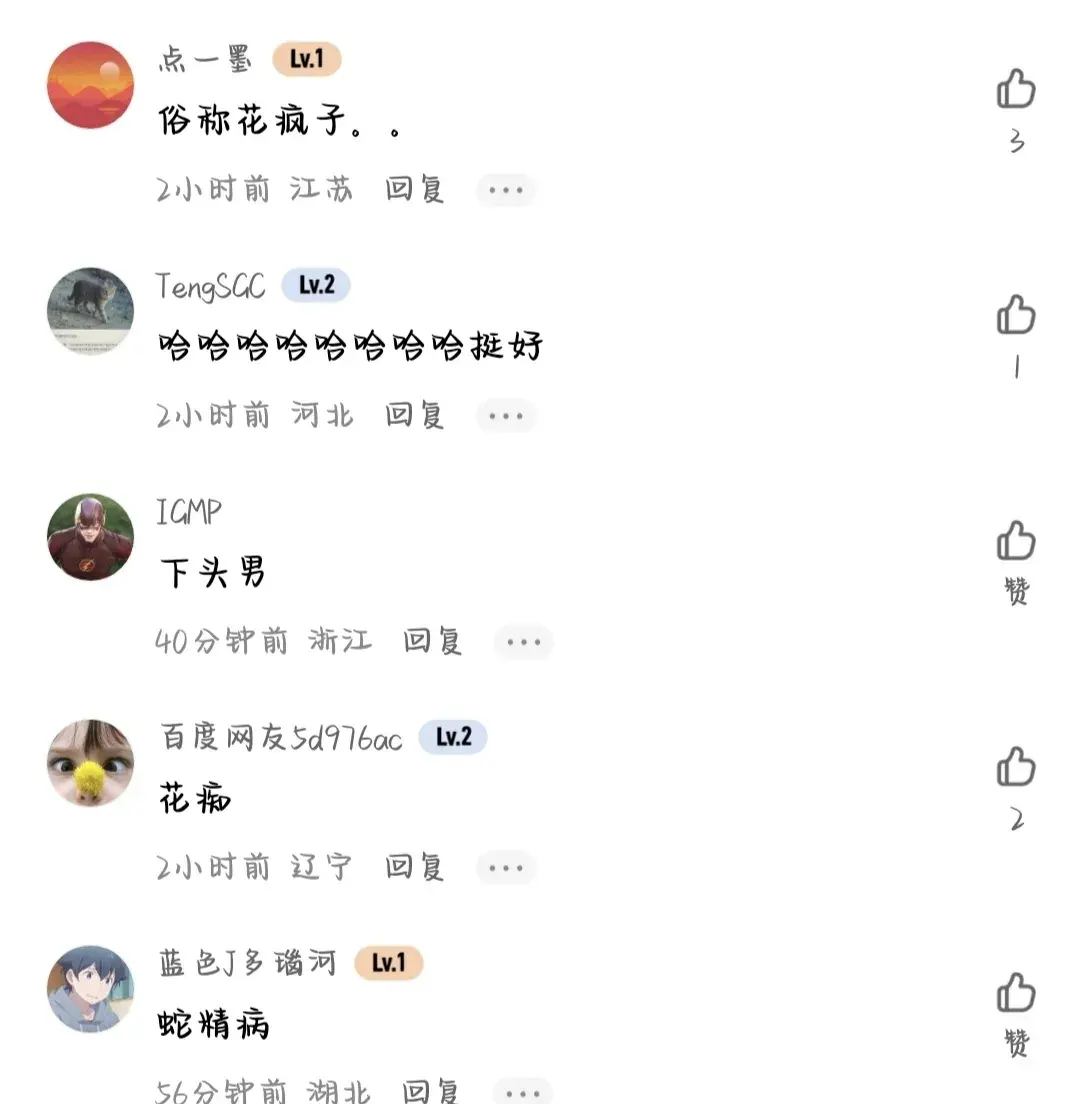Reply to TengSGC's comment
This screenshot has width=1080, height=1104.
pyautogui.click(x=415, y=415)
